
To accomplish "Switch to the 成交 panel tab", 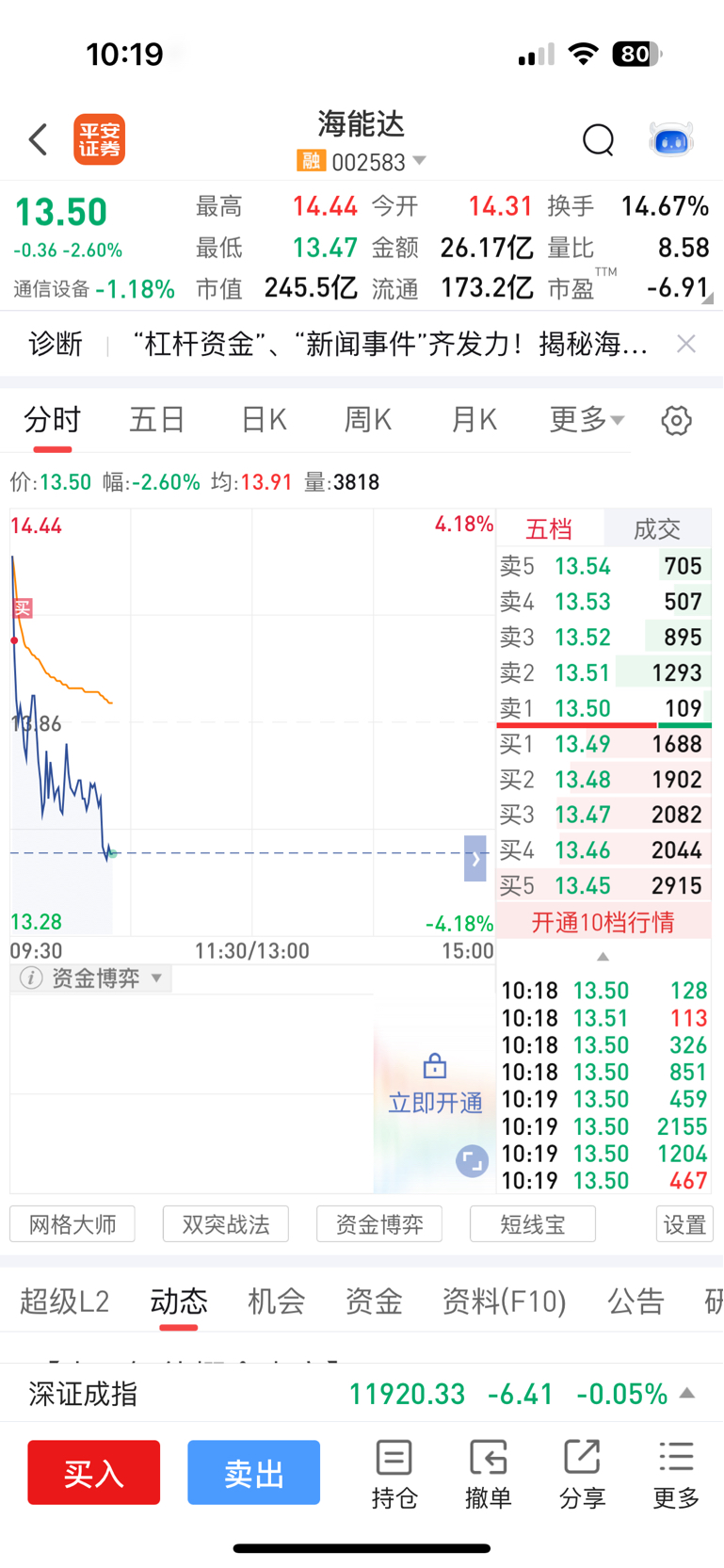I will pyautogui.click(x=657, y=528).
